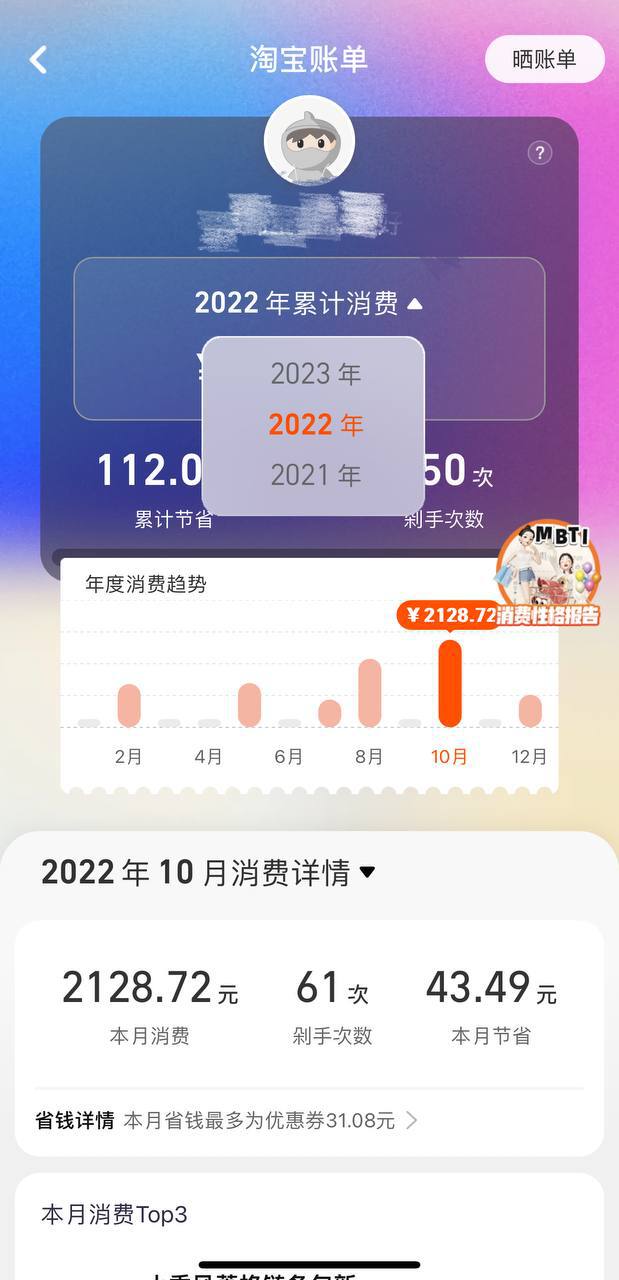Expand the 2022年10月消费详情 month picker
Image resolution: width=619 pixels, height=1280 pixels.
click(208, 872)
